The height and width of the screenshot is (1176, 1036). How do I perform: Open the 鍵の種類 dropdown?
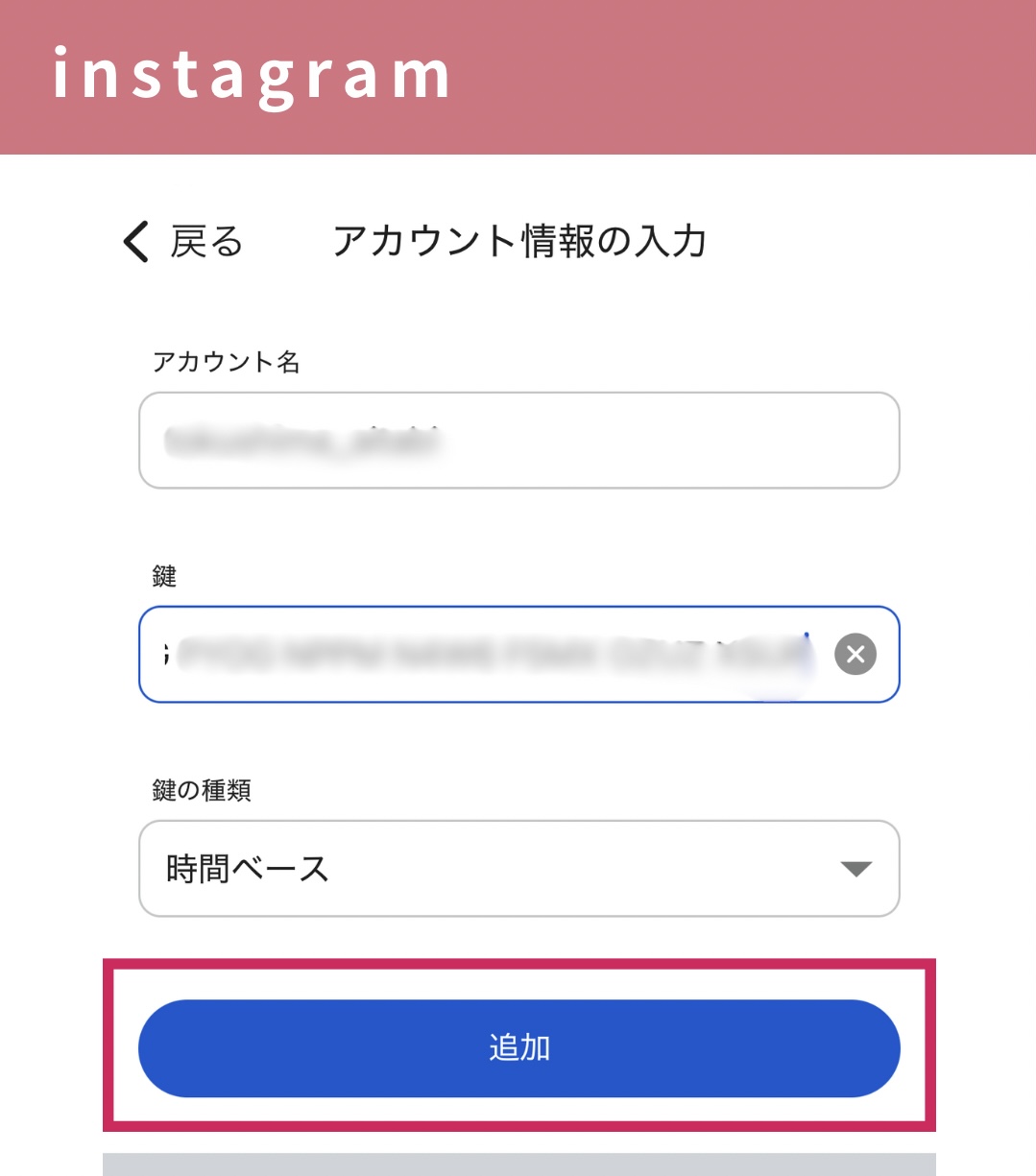click(x=518, y=869)
